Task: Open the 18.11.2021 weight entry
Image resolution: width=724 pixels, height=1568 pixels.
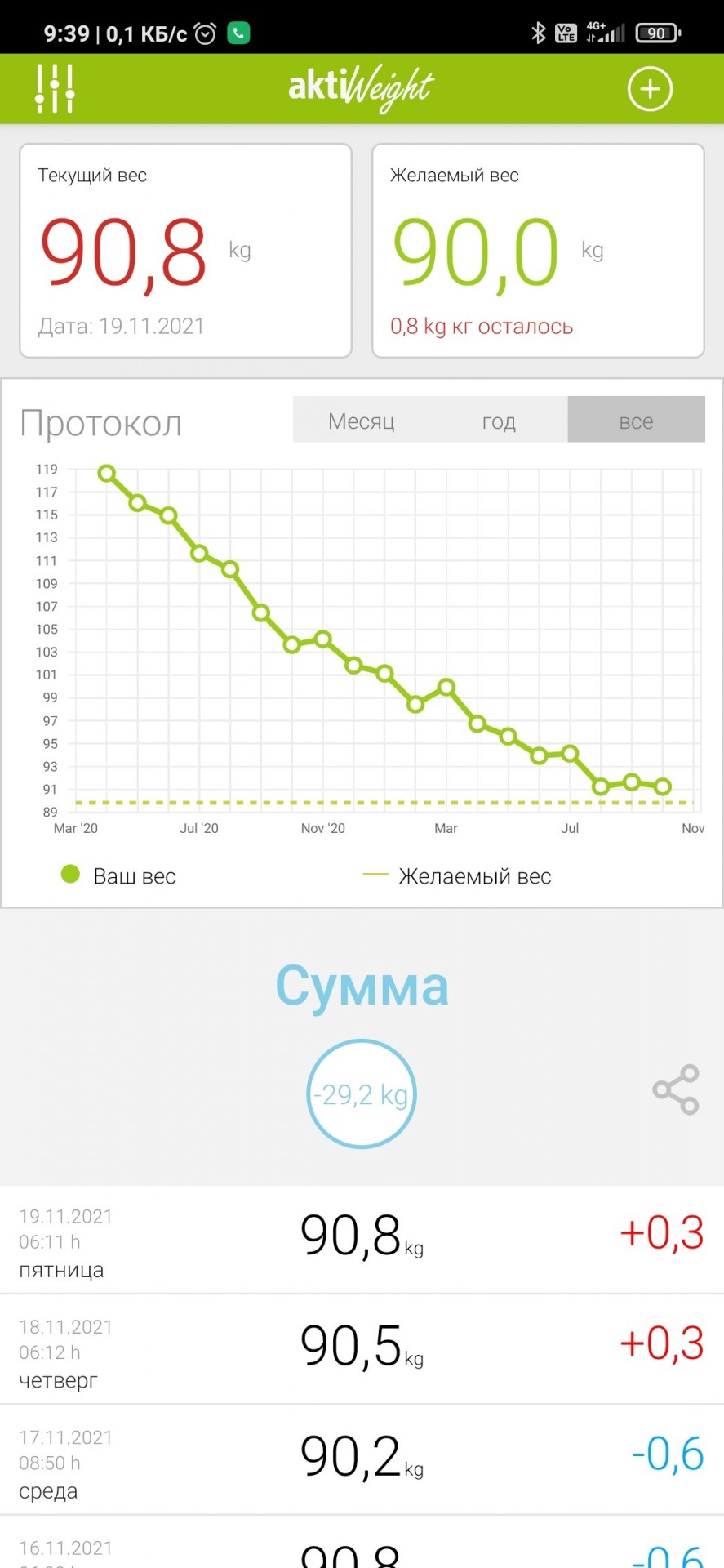Action: coord(362,1350)
